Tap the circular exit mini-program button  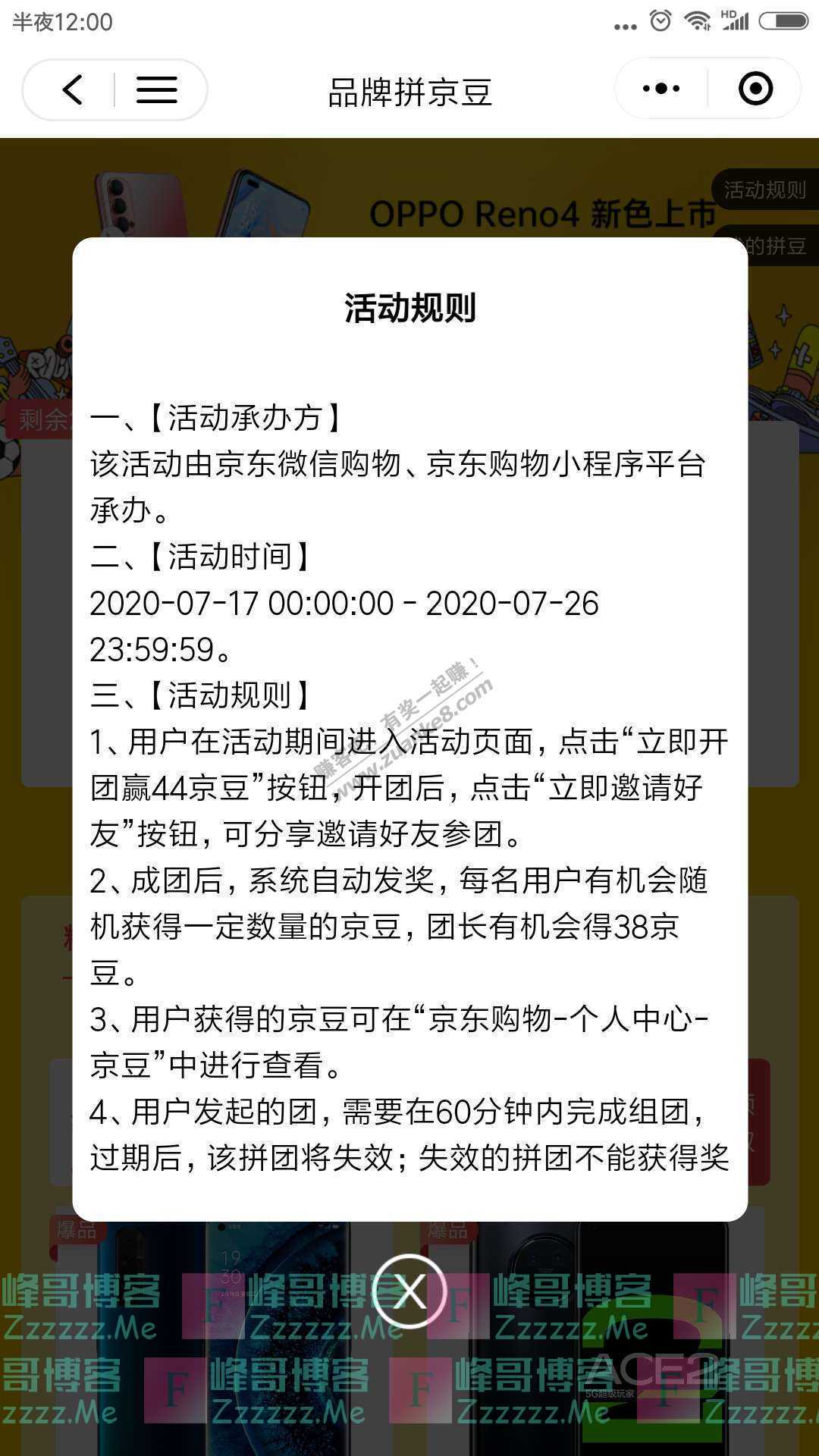[756, 89]
